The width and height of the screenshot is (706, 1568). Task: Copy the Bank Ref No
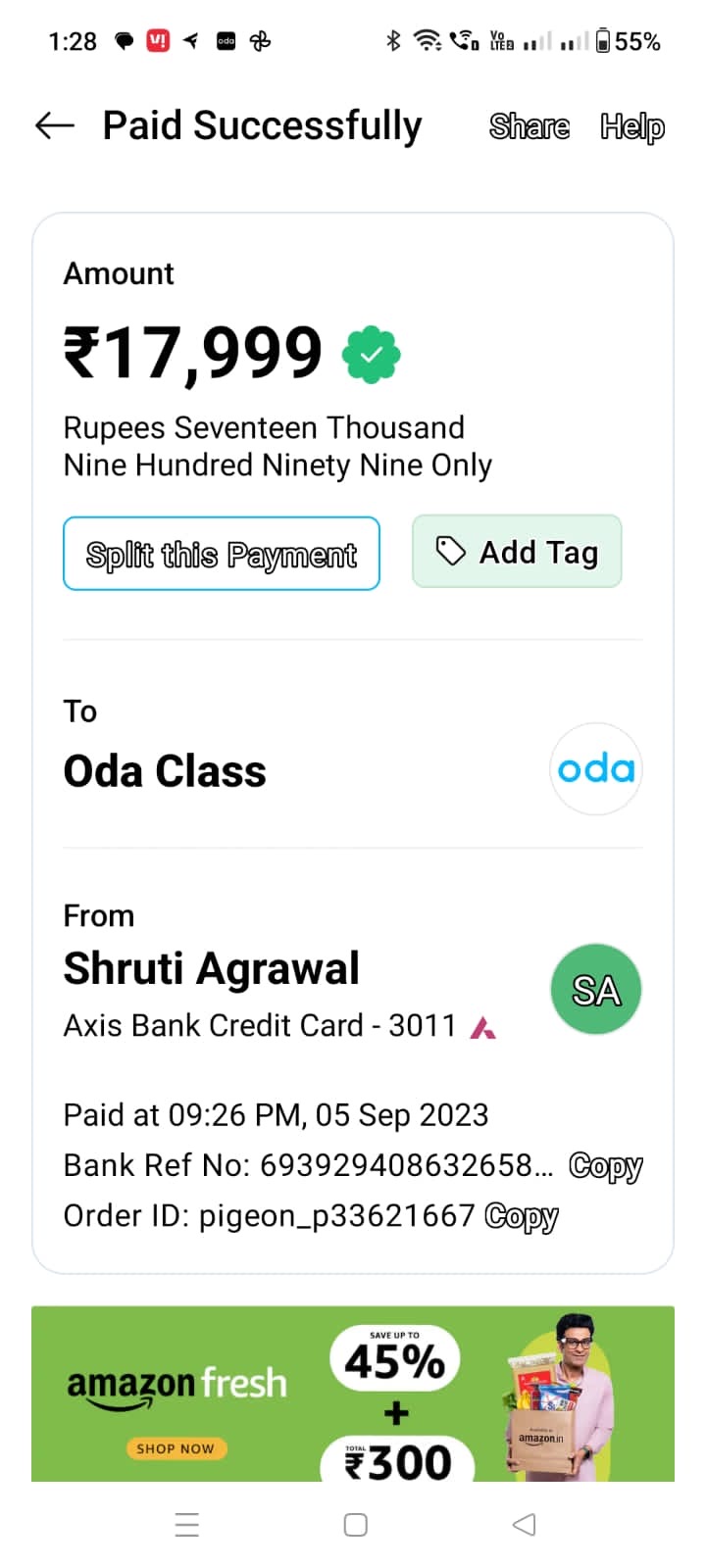[x=605, y=1166]
